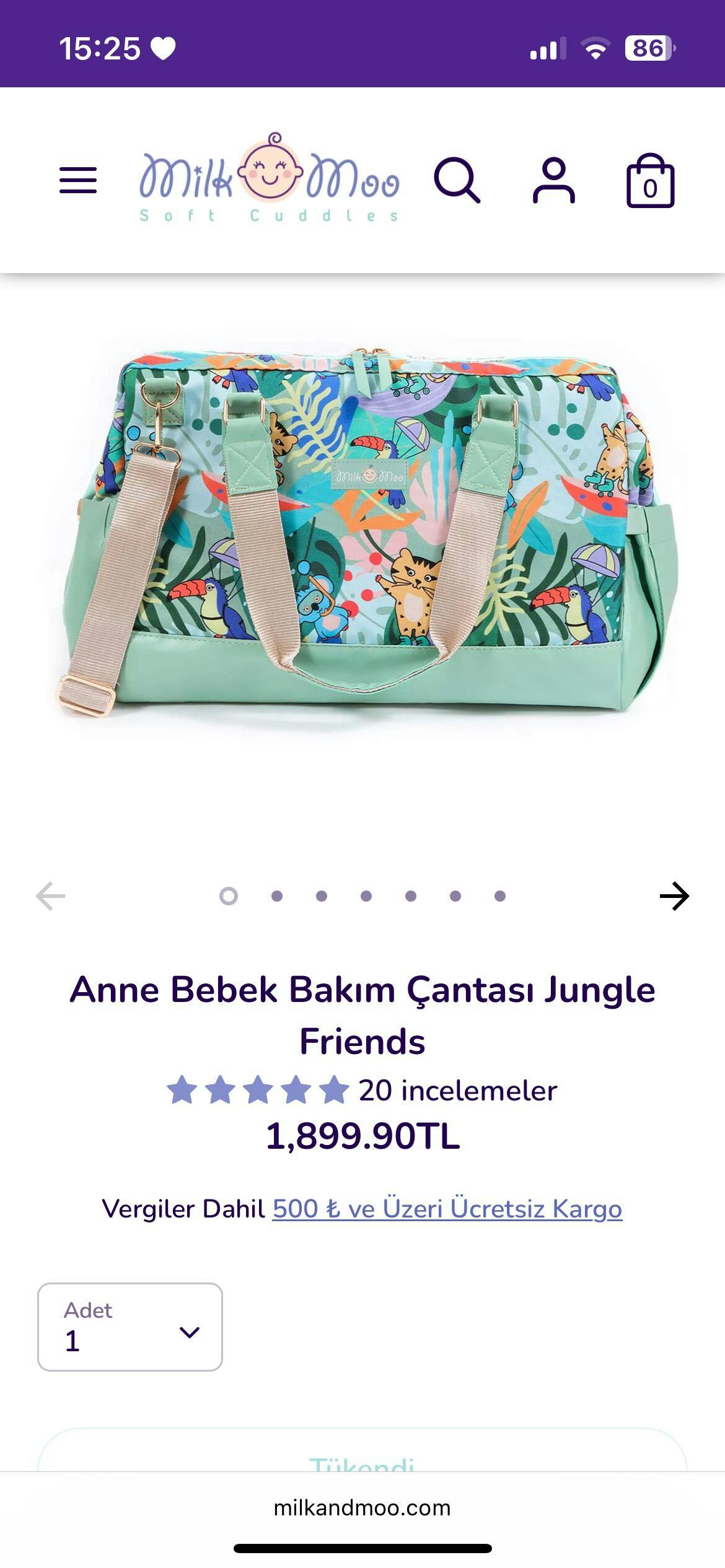Tap the diaper bag product photo

(x=362, y=533)
